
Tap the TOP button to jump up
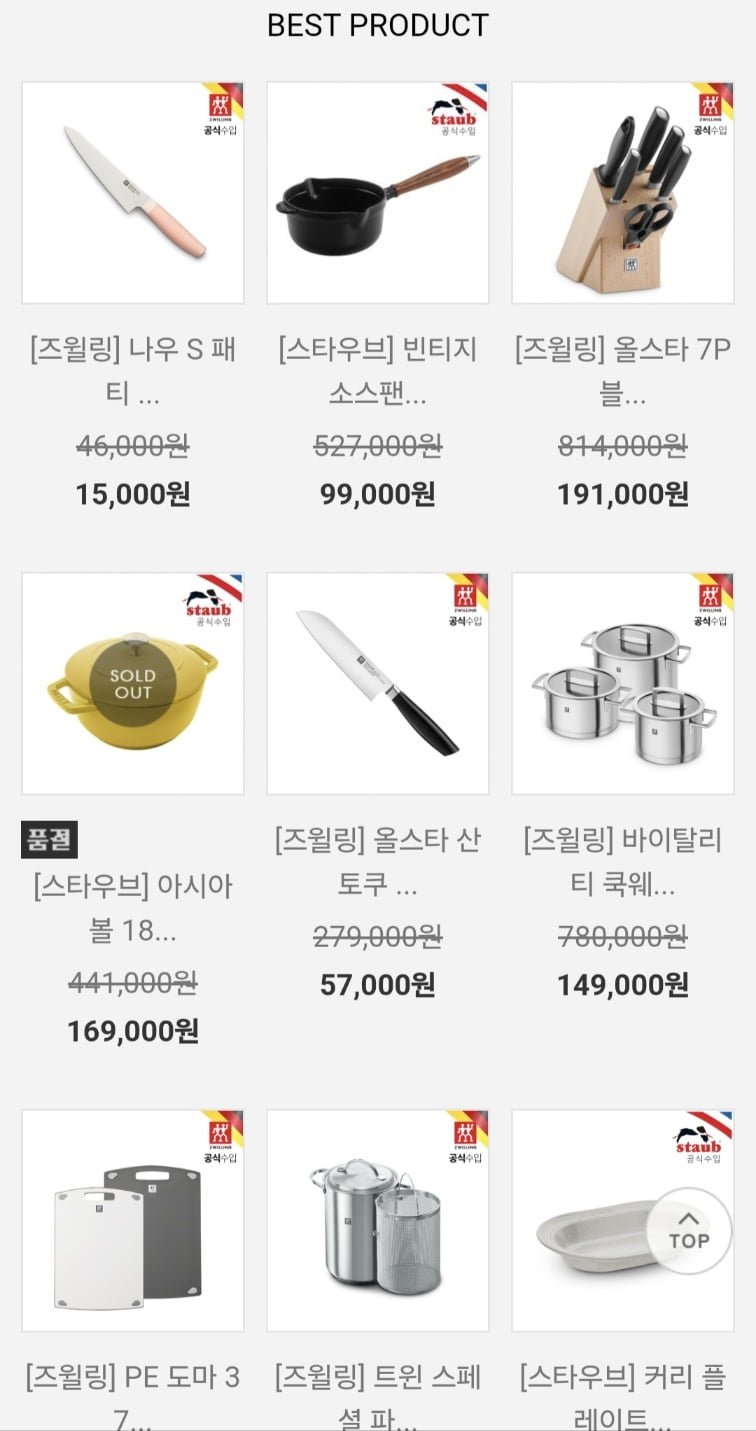click(689, 1230)
